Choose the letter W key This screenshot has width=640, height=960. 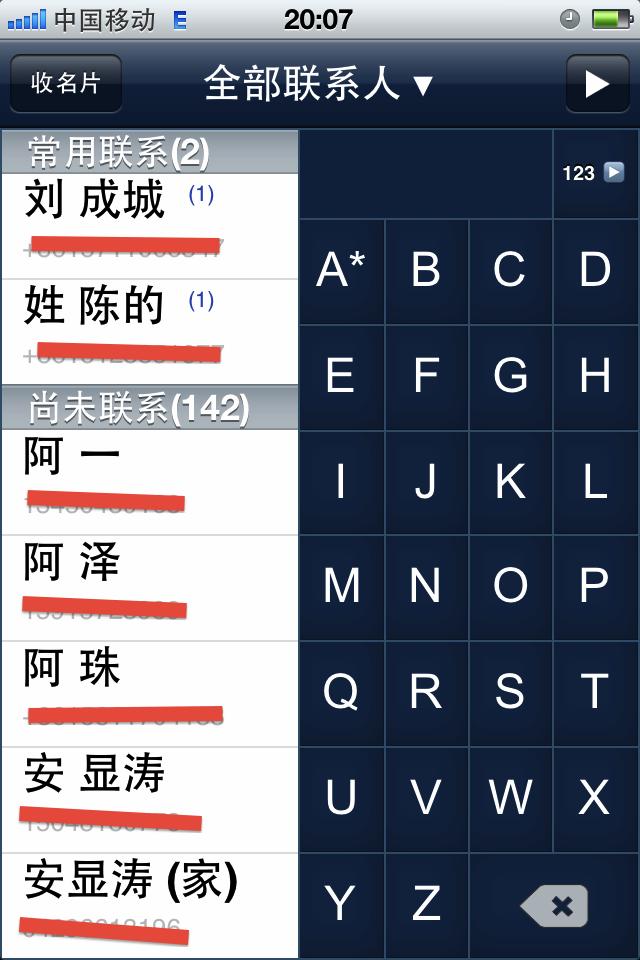click(x=510, y=799)
